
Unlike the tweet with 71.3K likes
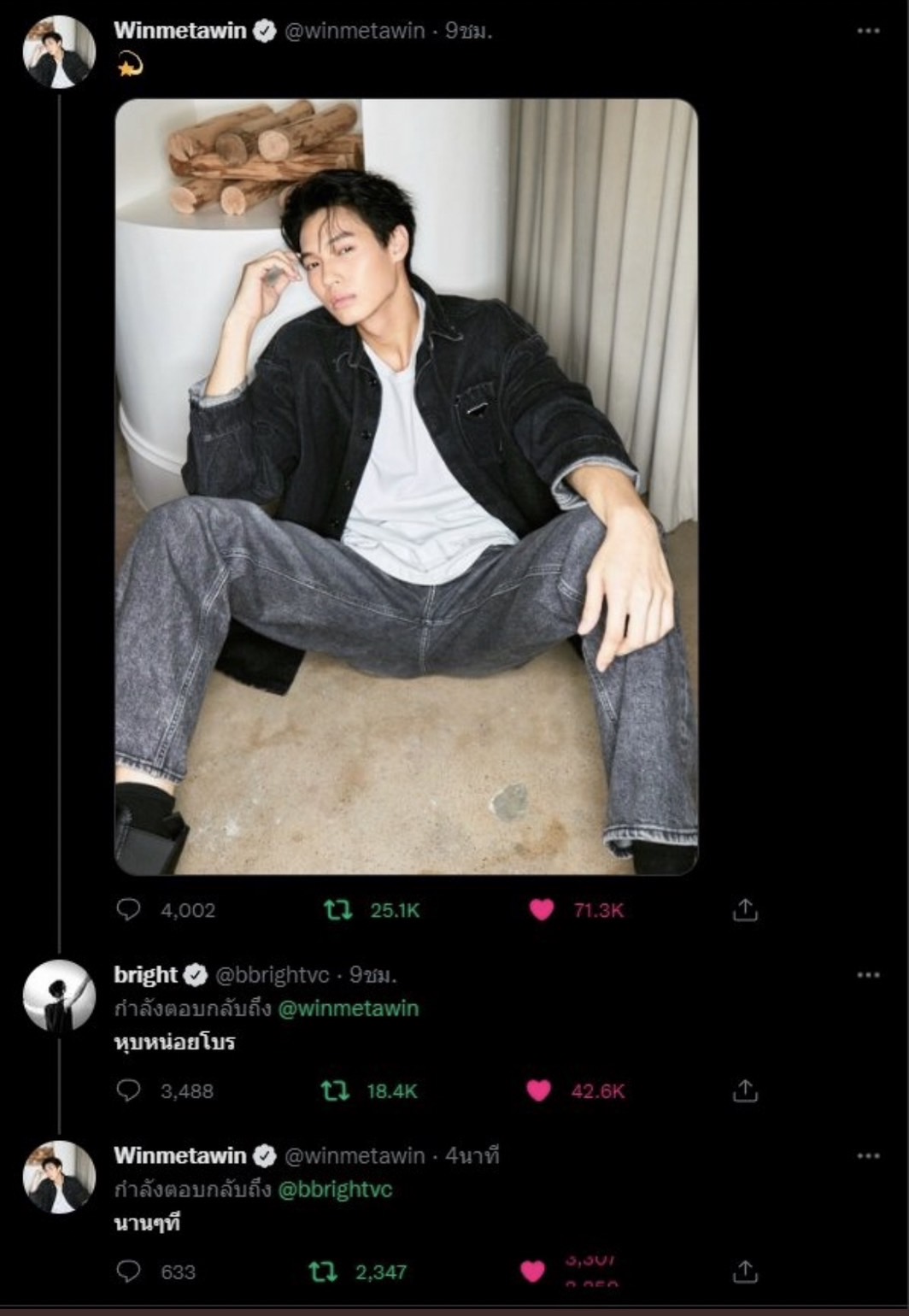542,910
